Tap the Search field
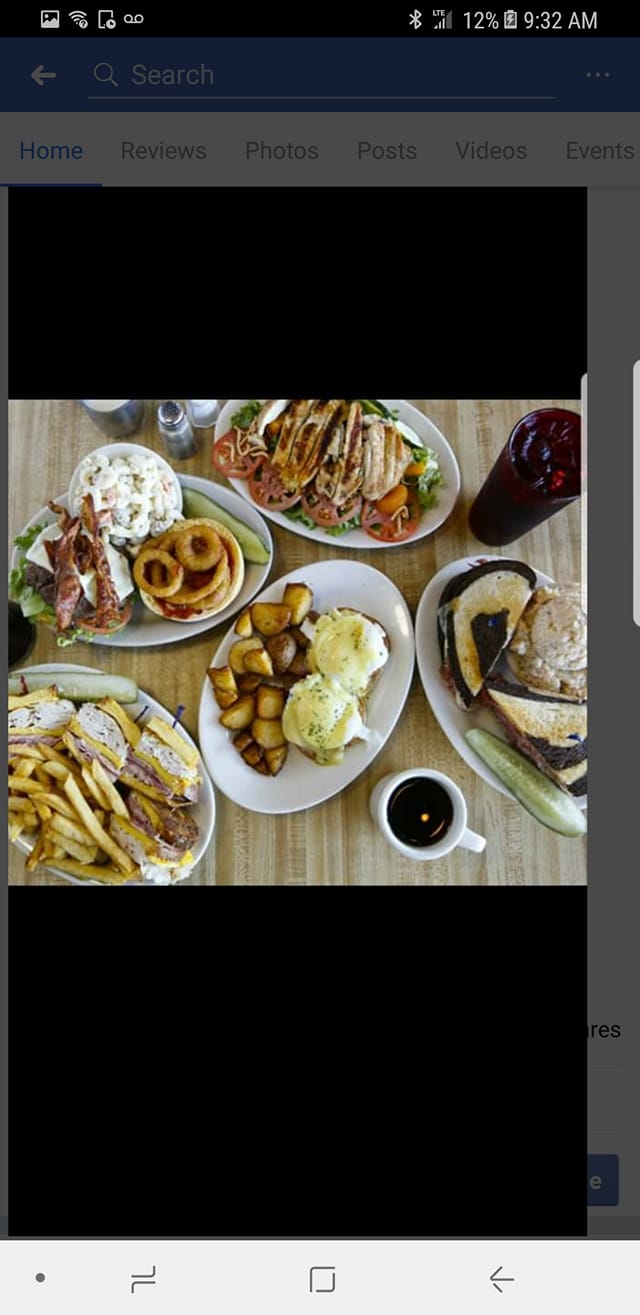Screen dimensions: 640x1315 320,75
